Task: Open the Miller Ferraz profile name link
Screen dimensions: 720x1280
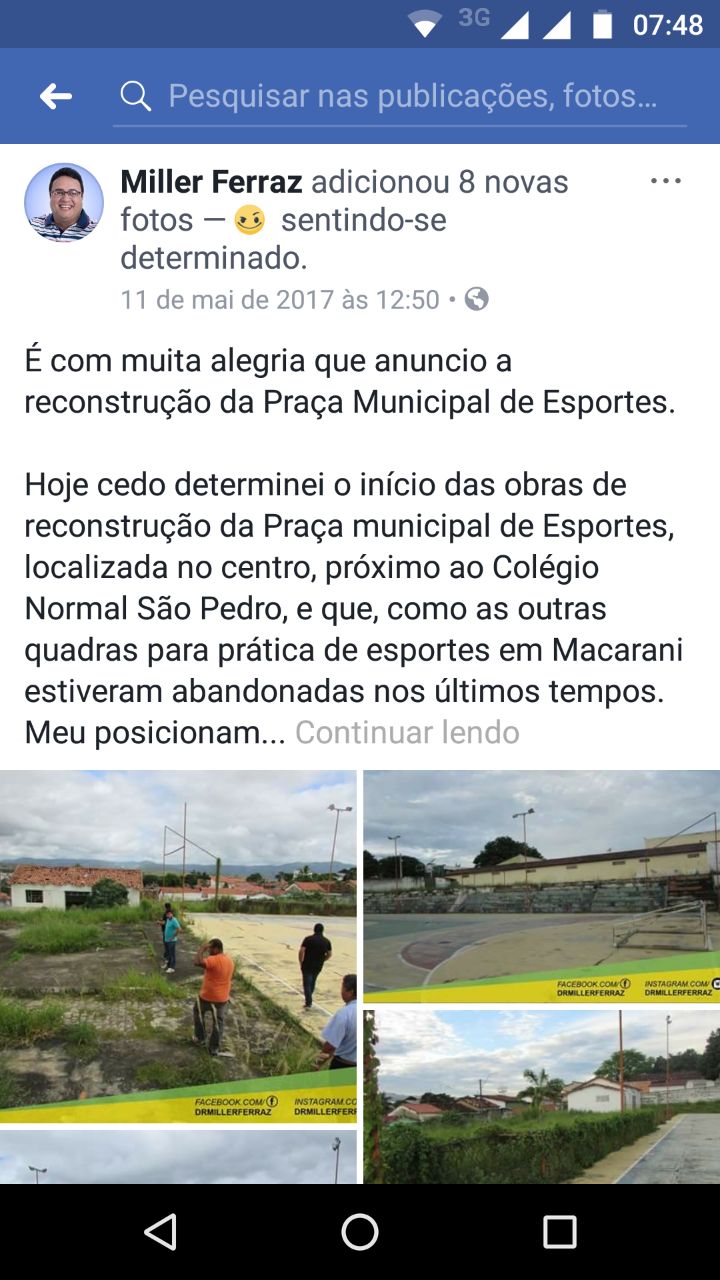Action: point(211,182)
